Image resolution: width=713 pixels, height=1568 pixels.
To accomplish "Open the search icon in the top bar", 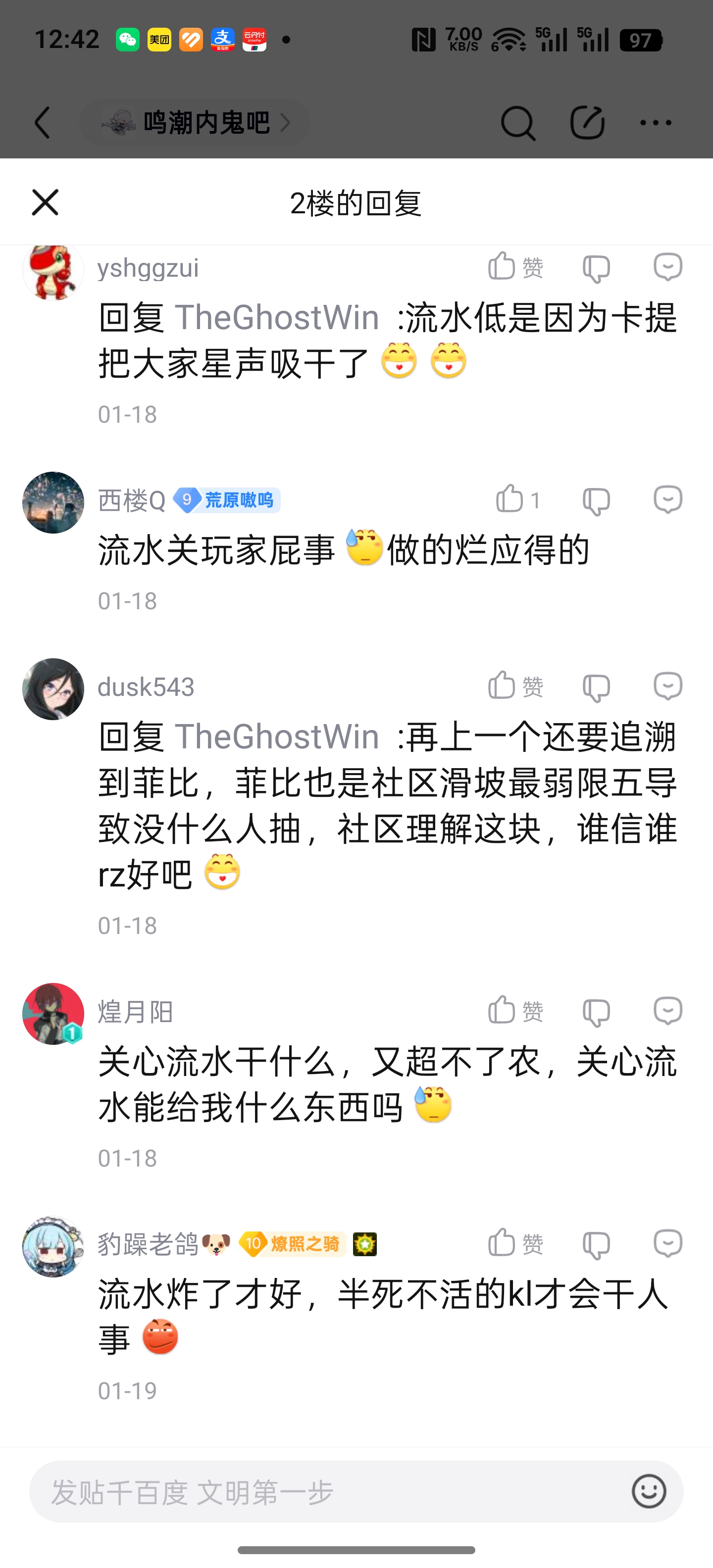I will click(517, 123).
